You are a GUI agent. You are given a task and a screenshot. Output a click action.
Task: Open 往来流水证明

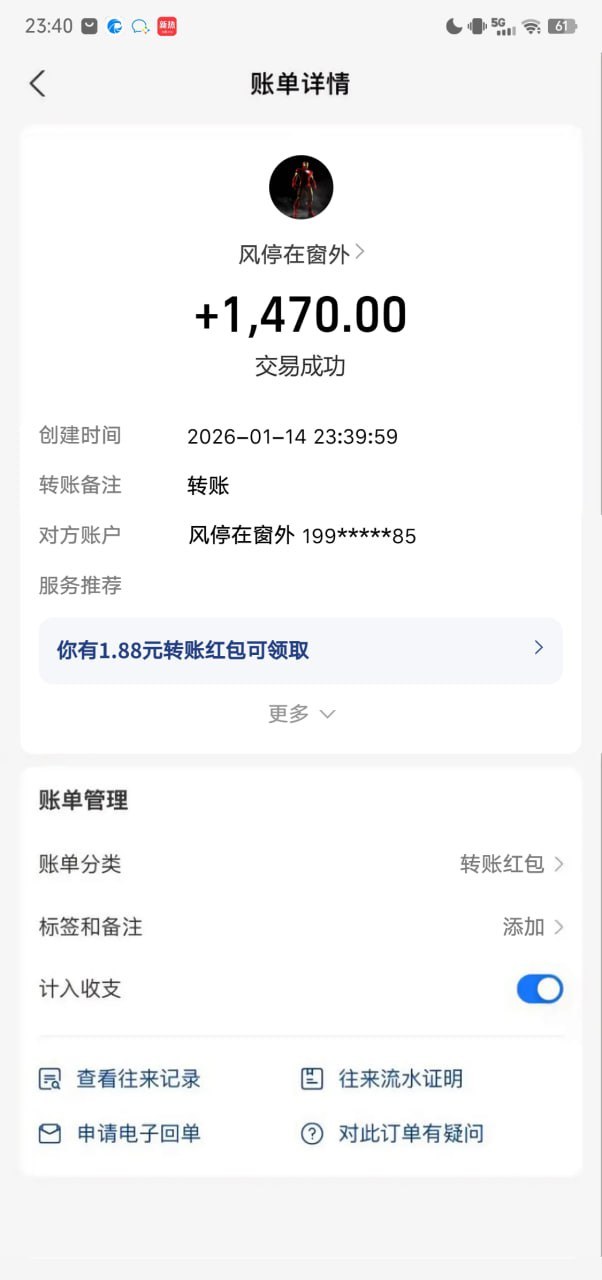pos(382,1079)
